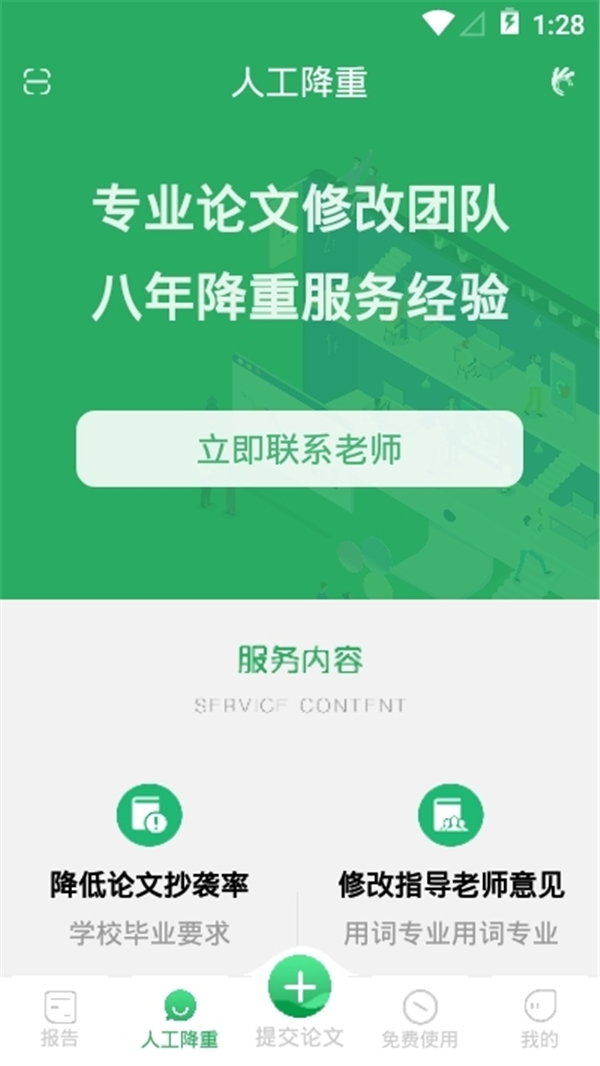
Task: Tap 立即联系老师 button
Action: point(300,449)
